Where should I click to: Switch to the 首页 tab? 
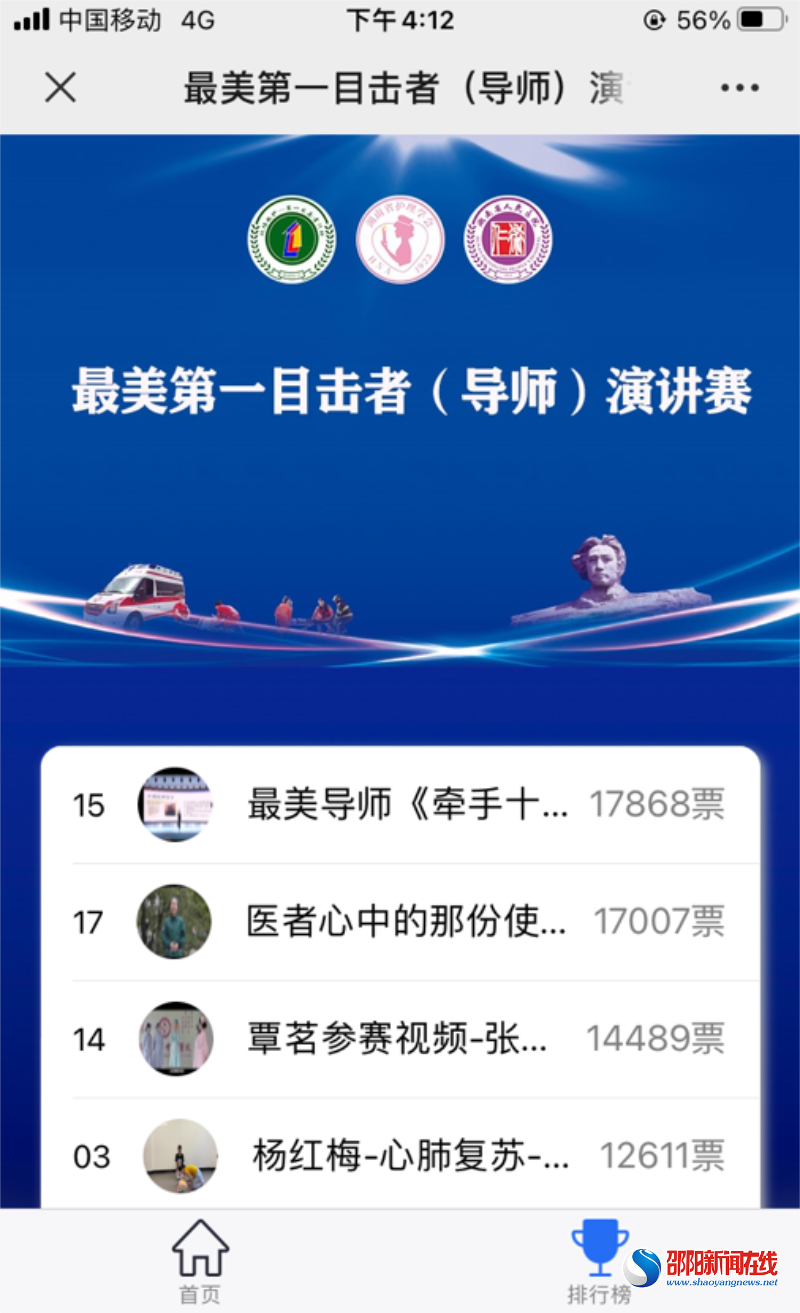(x=200, y=1262)
